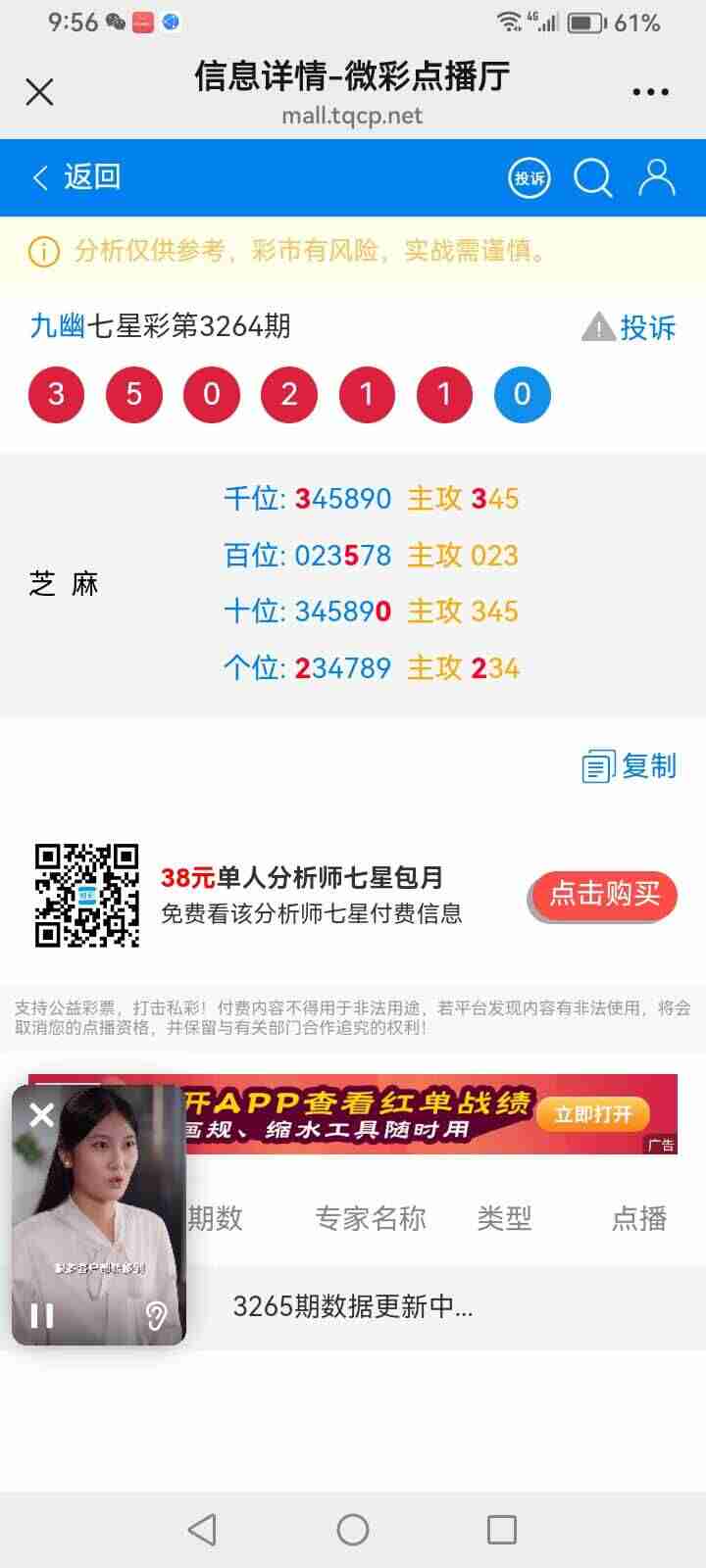Select the blue number 0 ball
The image size is (706, 1568).
(x=521, y=393)
